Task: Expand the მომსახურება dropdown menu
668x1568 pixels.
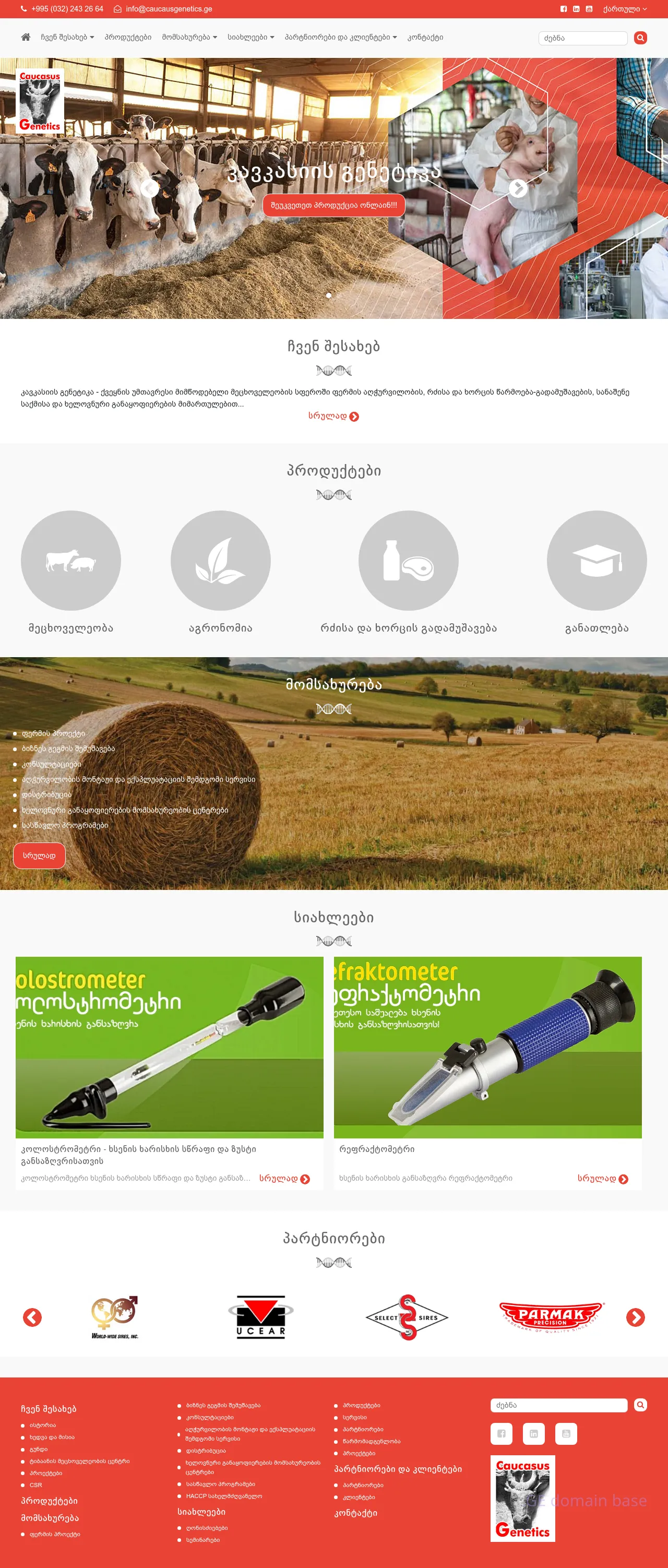Action: point(189,37)
